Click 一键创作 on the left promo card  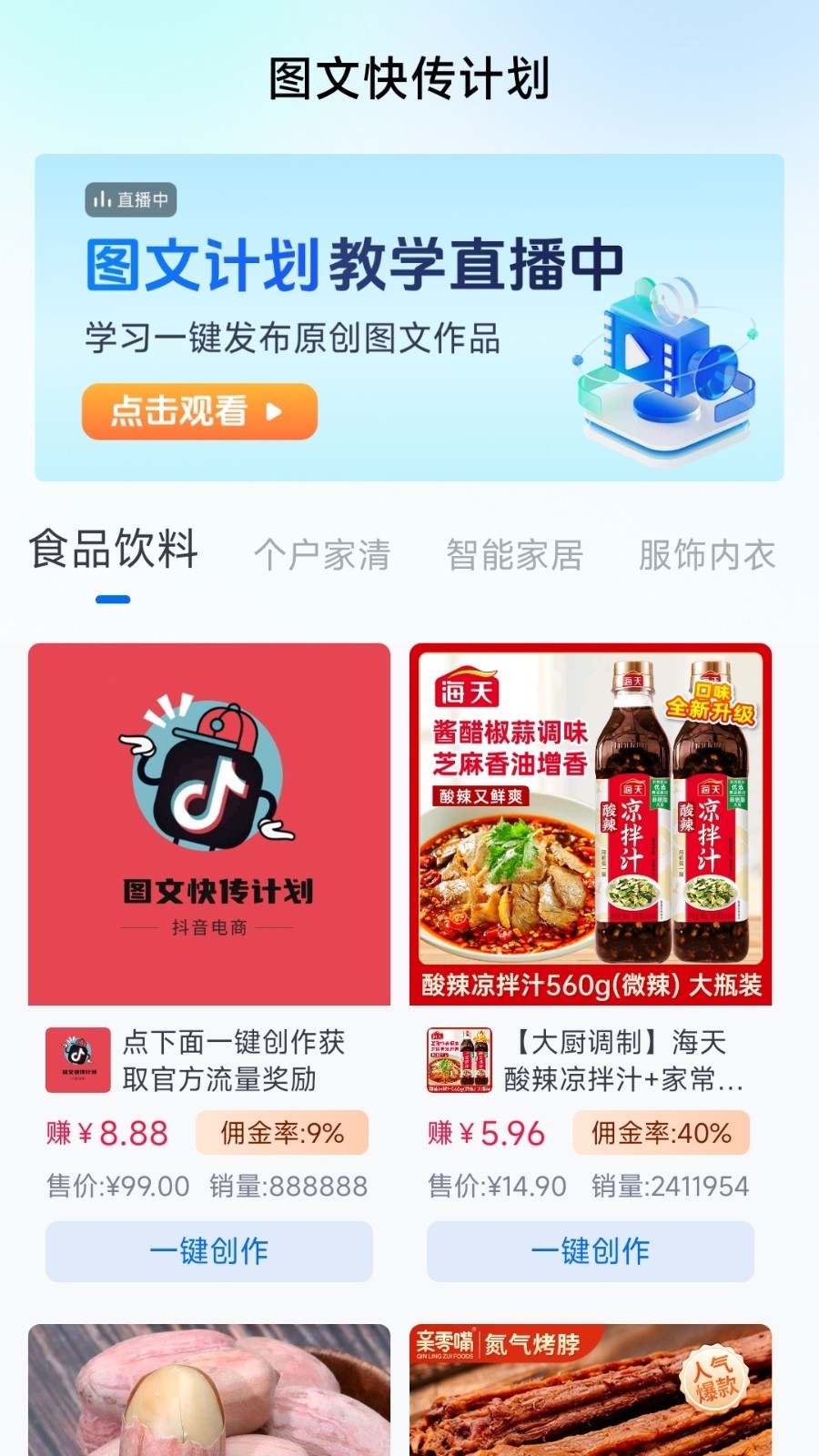click(x=208, y=1251)
